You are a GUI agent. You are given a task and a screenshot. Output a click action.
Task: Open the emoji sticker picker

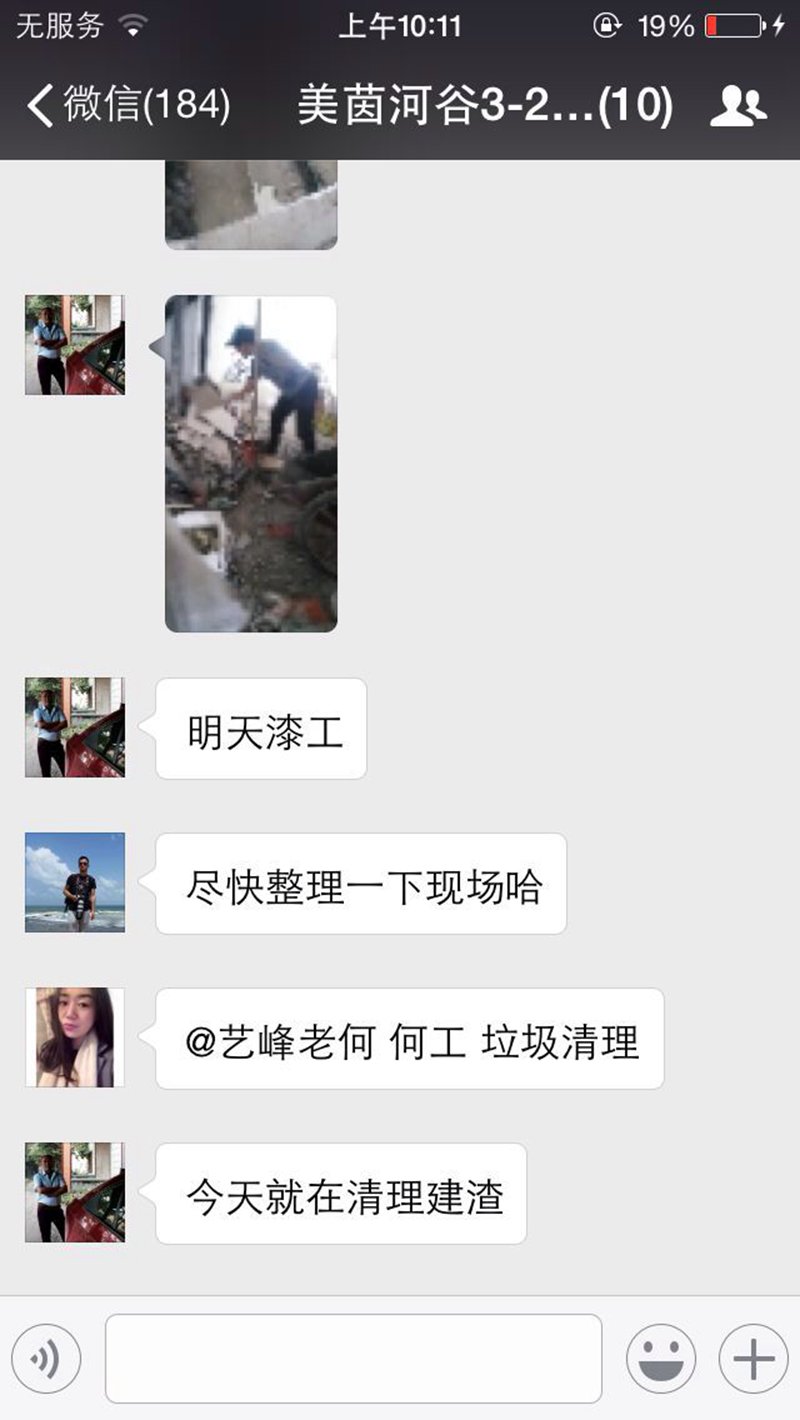point(661,1358)
